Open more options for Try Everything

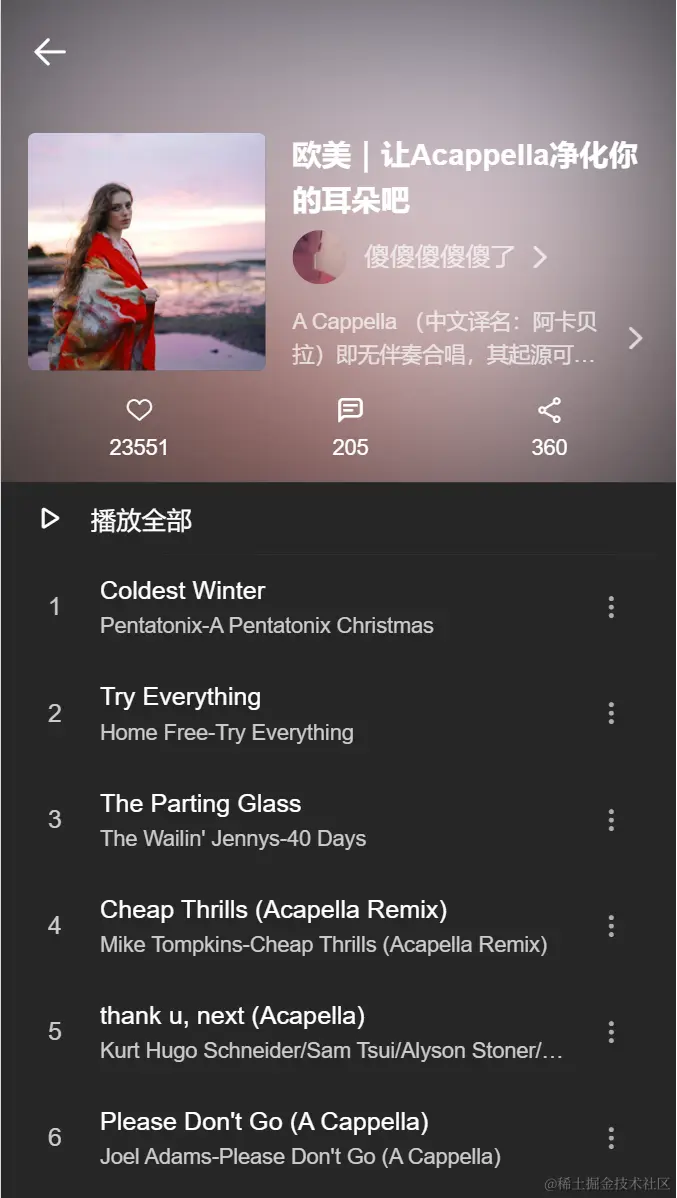point(611,713)
